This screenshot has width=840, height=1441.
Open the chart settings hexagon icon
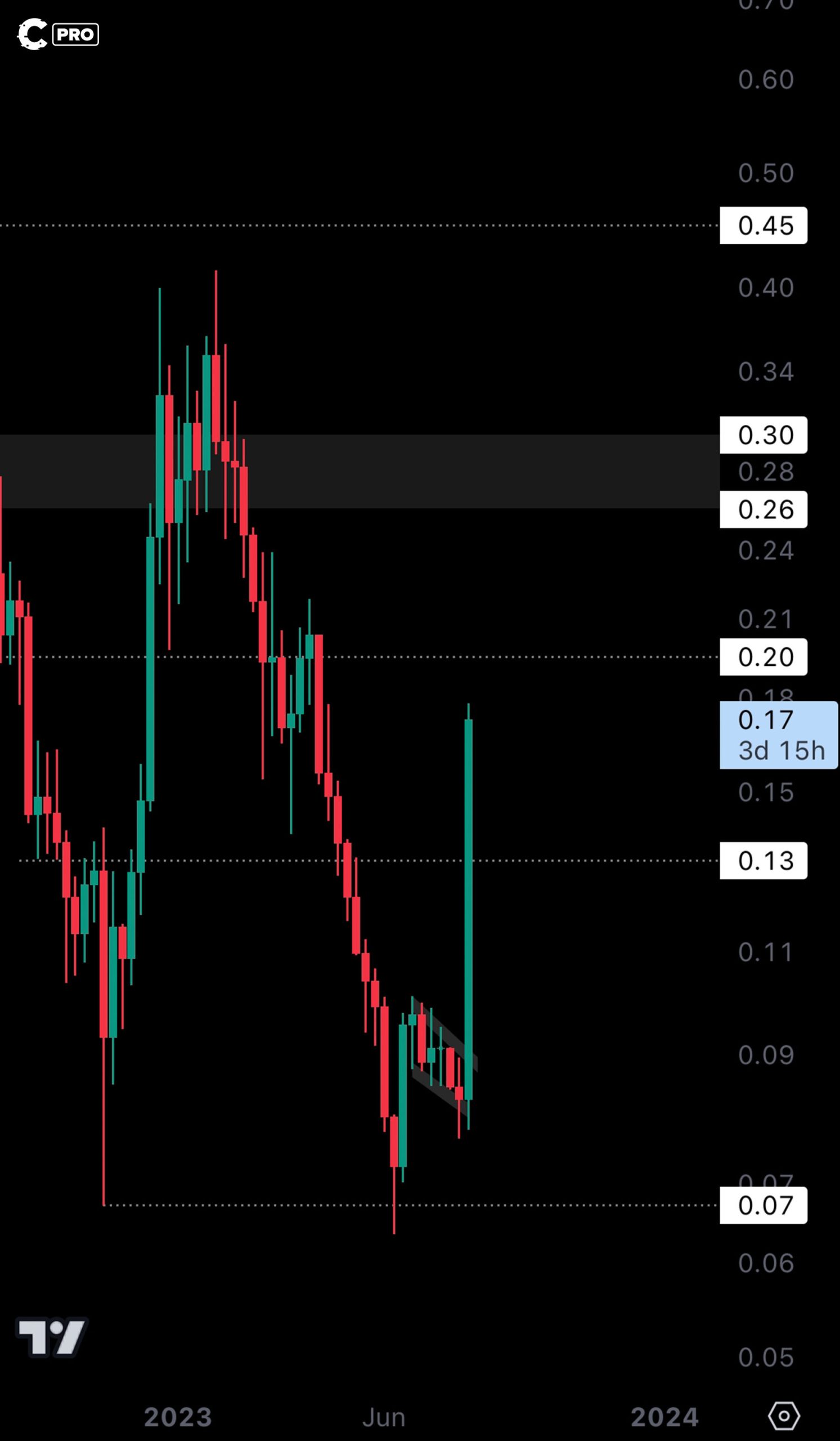coord(784,1416)
